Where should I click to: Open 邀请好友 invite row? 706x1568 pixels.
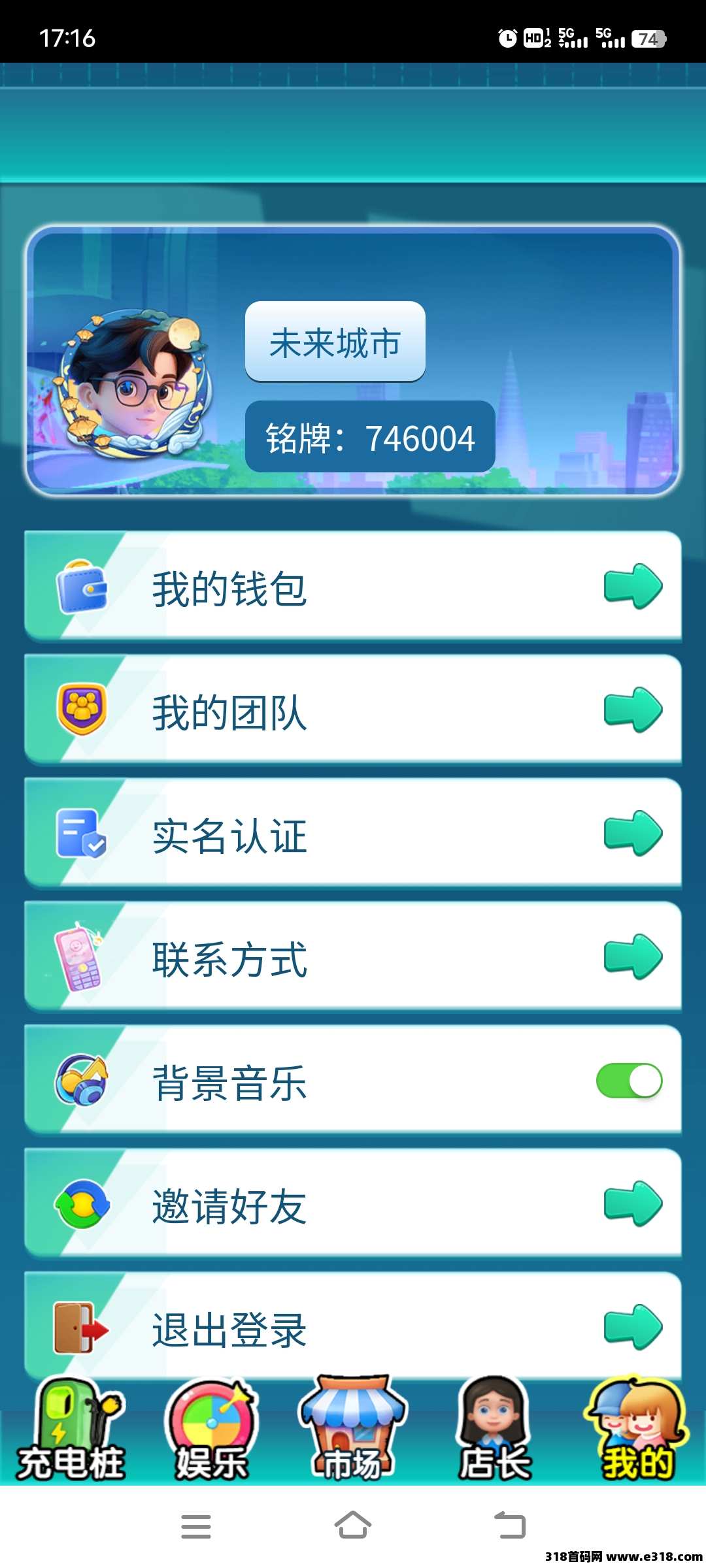[353, 1203]
